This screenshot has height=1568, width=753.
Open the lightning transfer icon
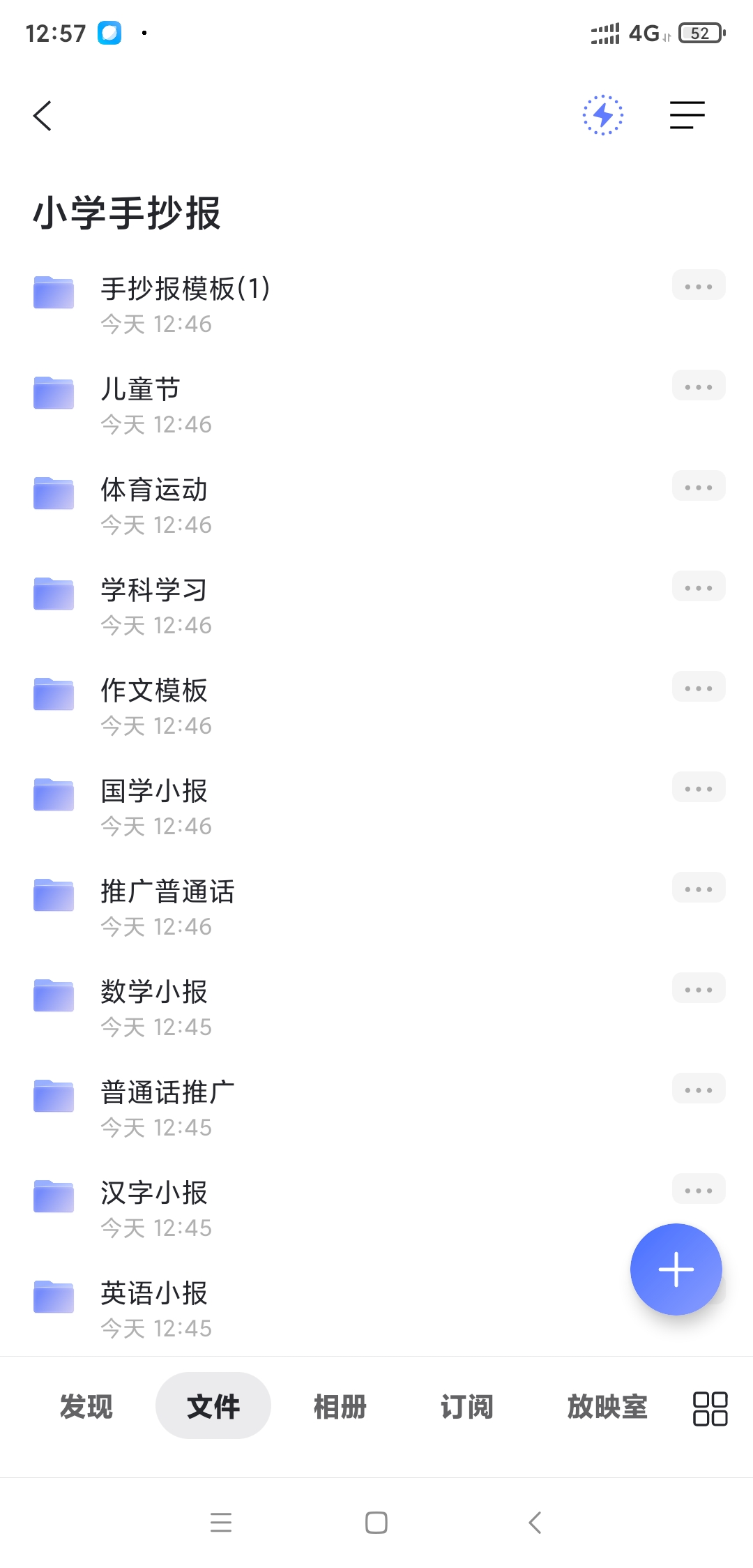coord(603,115)
